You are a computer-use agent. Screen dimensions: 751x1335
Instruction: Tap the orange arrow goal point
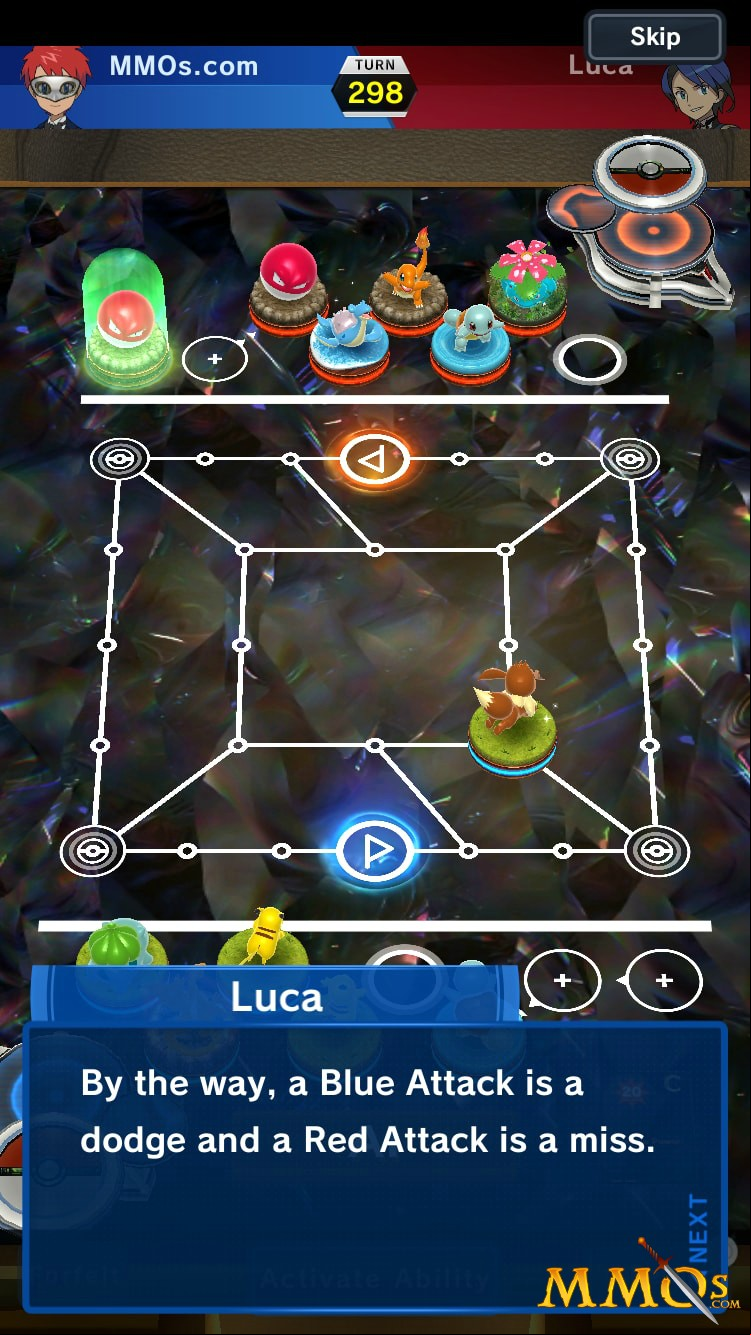[x=375, y=459]
